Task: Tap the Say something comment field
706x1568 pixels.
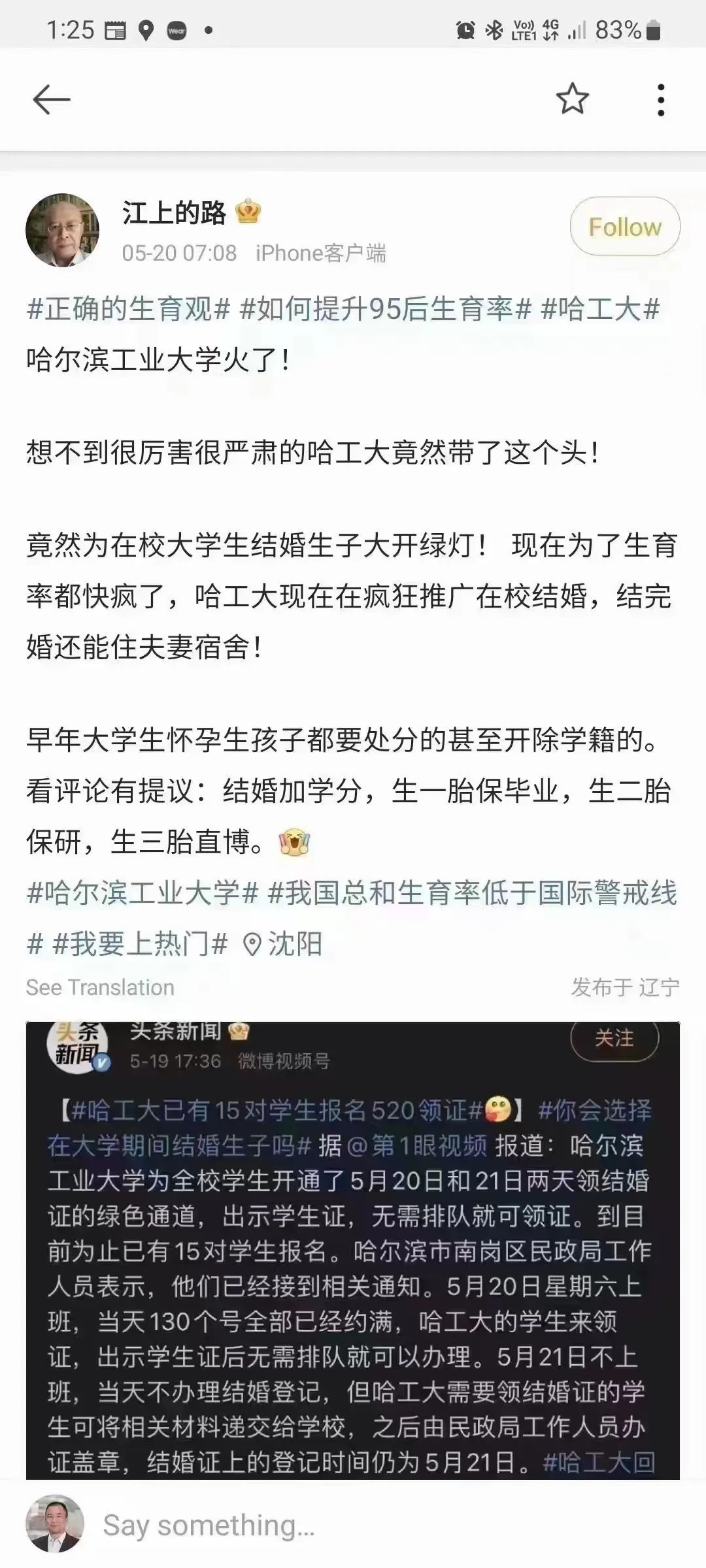Action: click(x=209, y=1525)
